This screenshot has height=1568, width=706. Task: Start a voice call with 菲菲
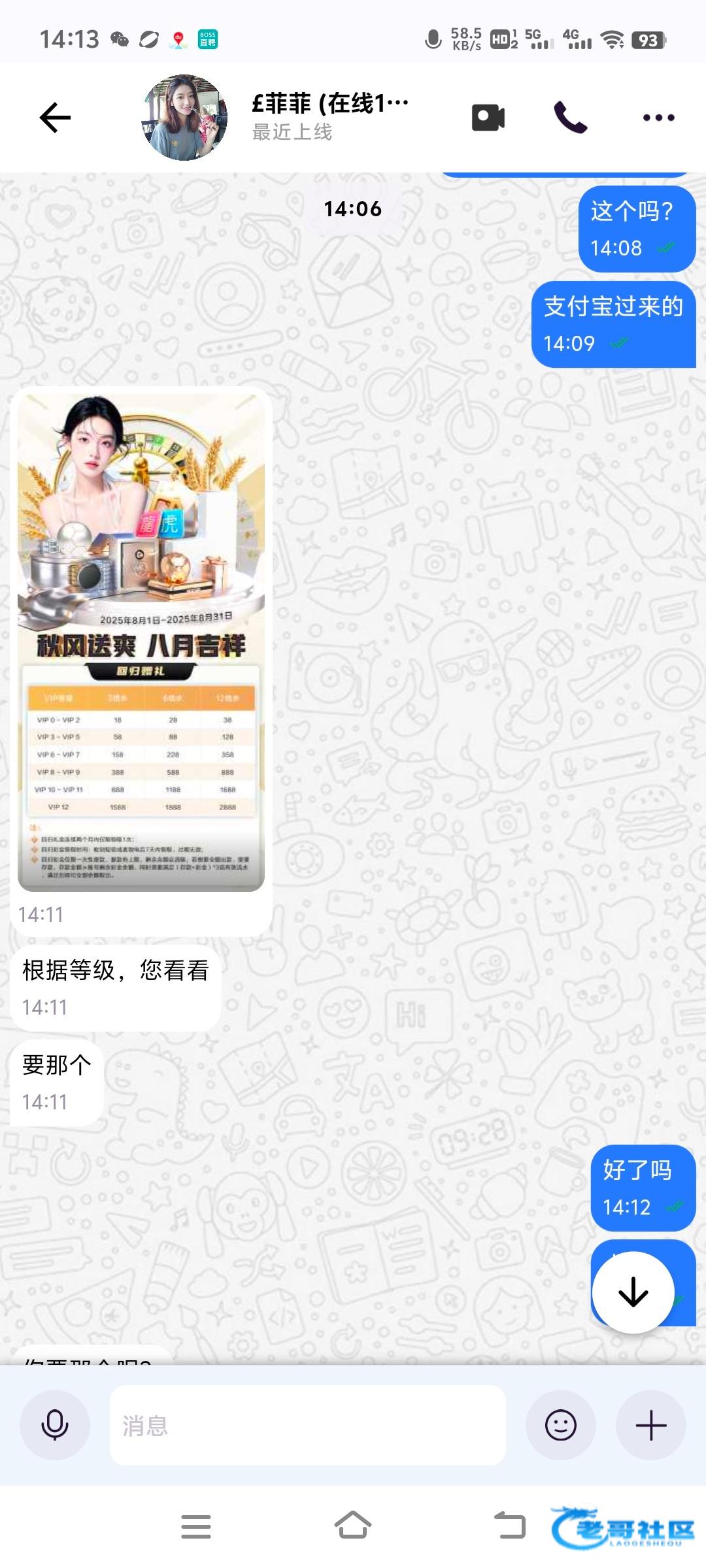point(570,118)
